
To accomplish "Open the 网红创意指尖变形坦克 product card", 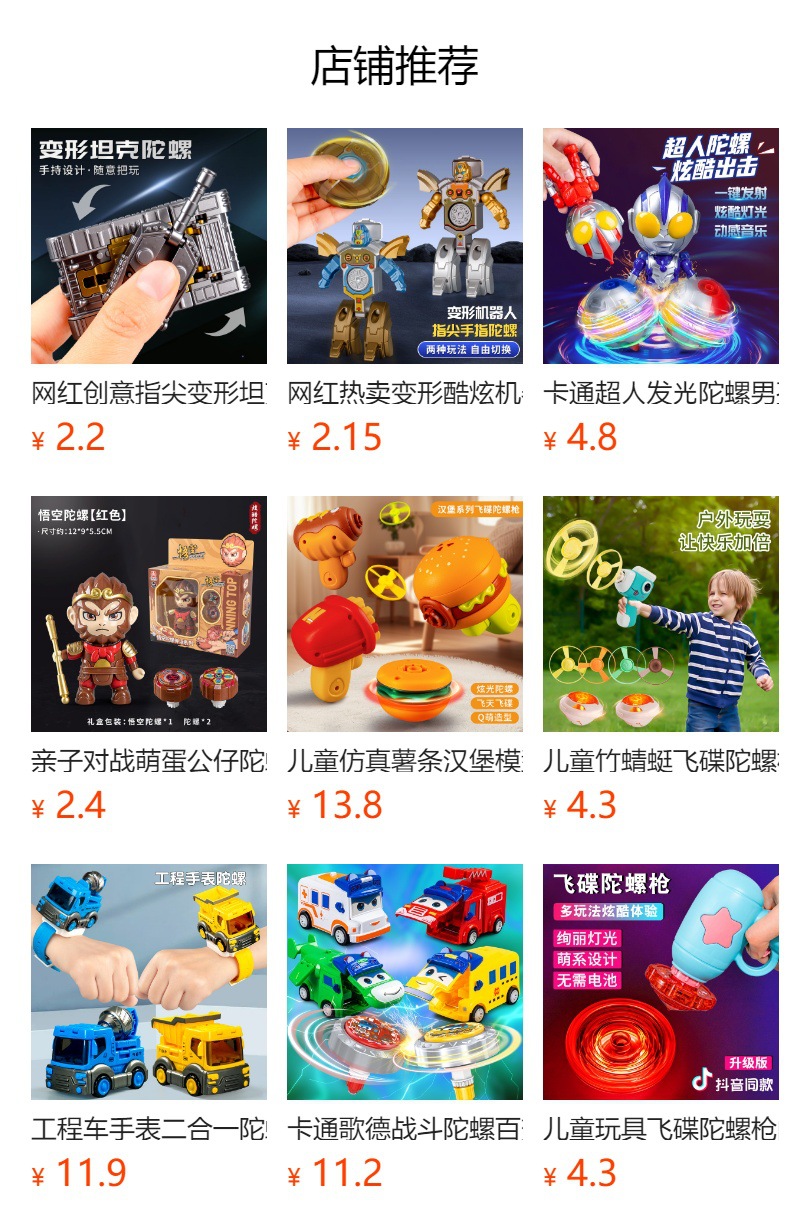I will coord(149,246).
